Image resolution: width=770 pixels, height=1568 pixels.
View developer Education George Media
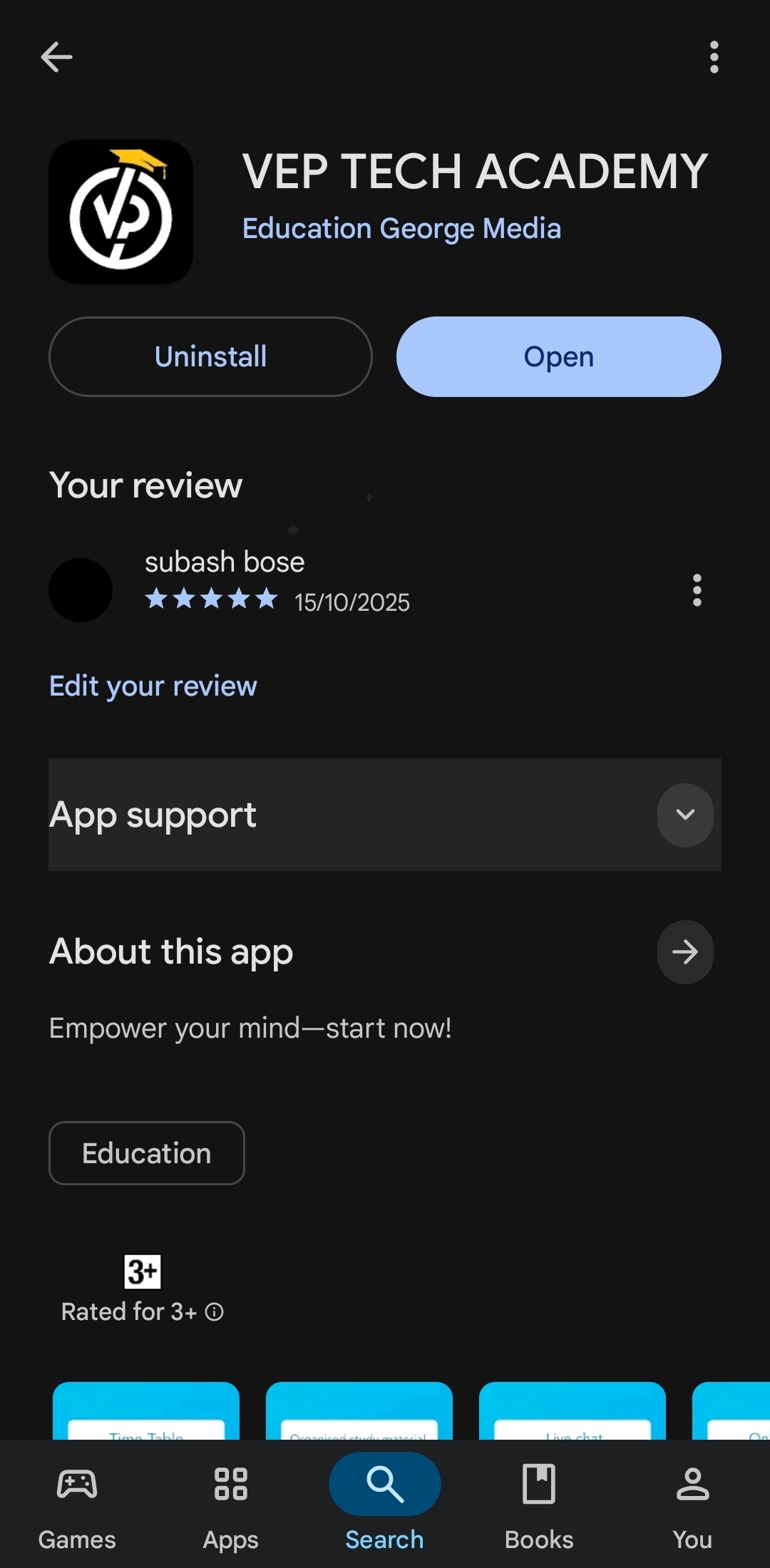(x=401, y=229)
